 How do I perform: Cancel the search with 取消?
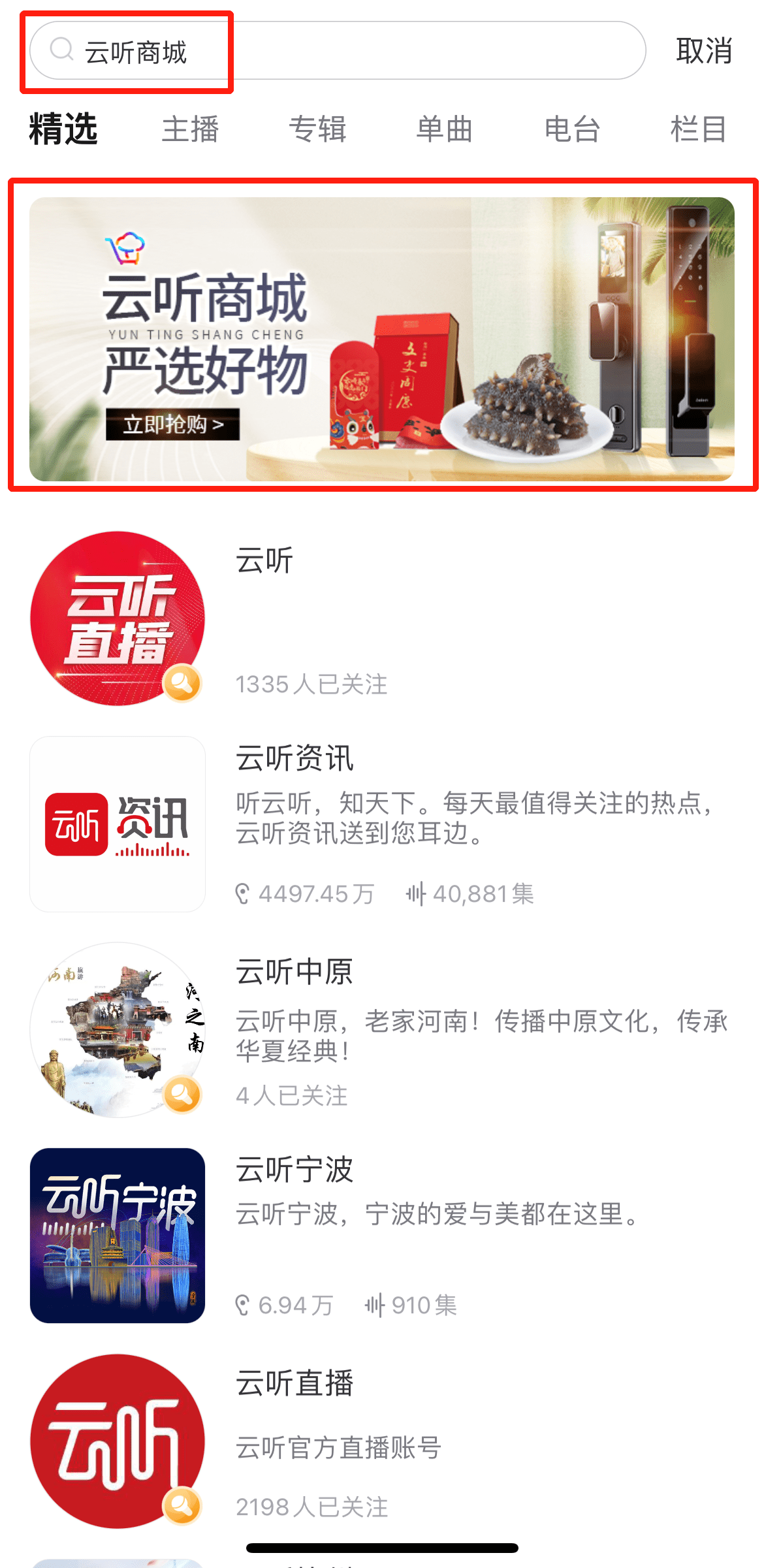[x=703, y=51]
